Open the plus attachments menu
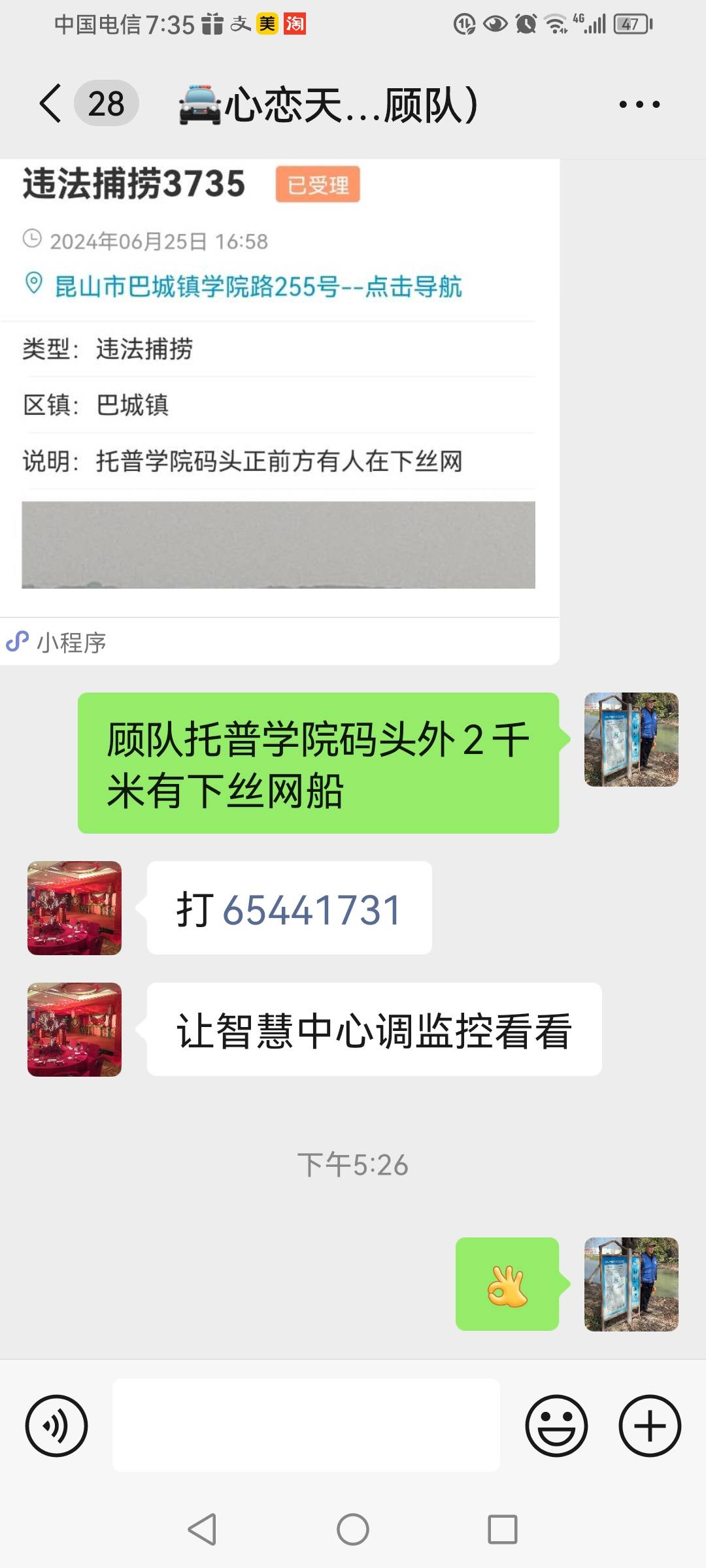 tap(650, 1426)
